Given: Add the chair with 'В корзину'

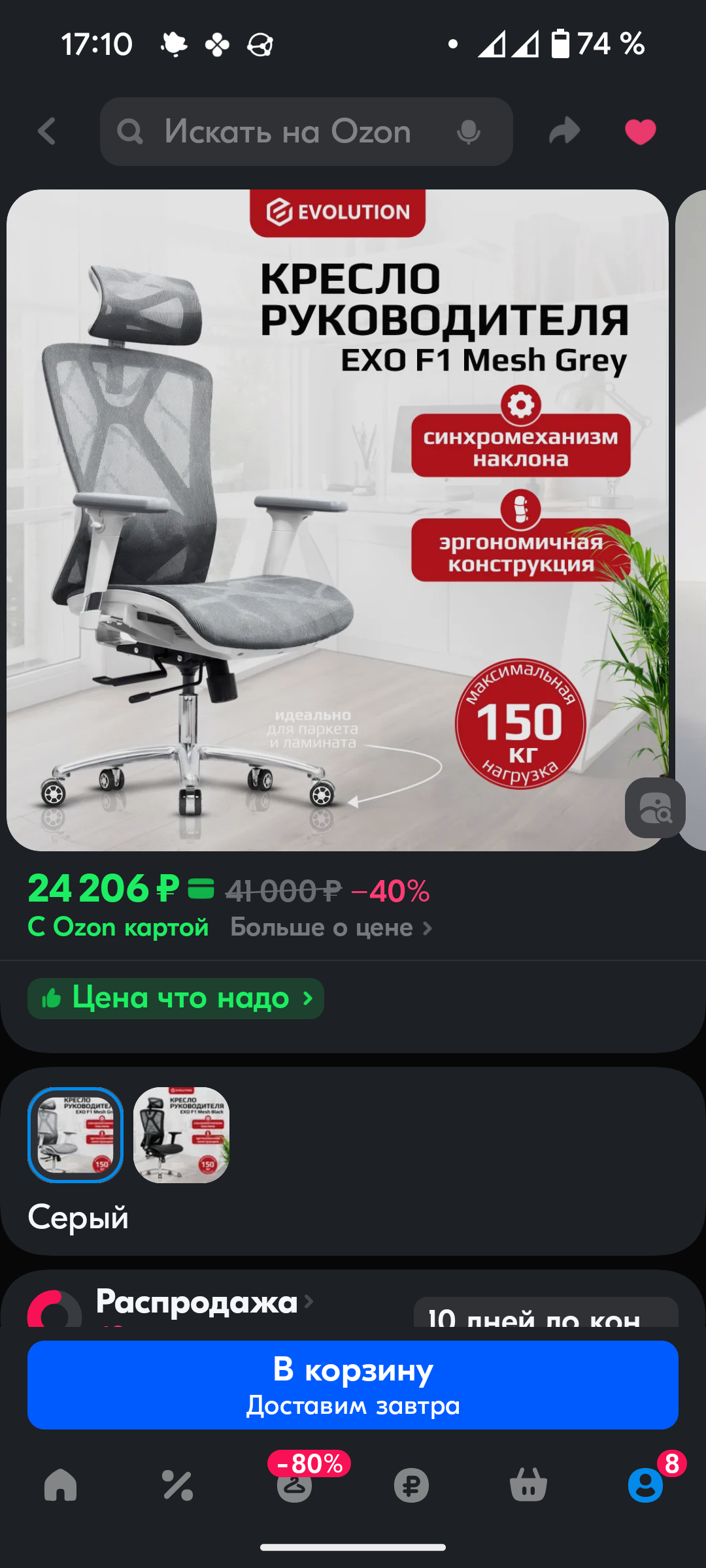Looking at the screenshot, I should click(x=353, y=1385).
